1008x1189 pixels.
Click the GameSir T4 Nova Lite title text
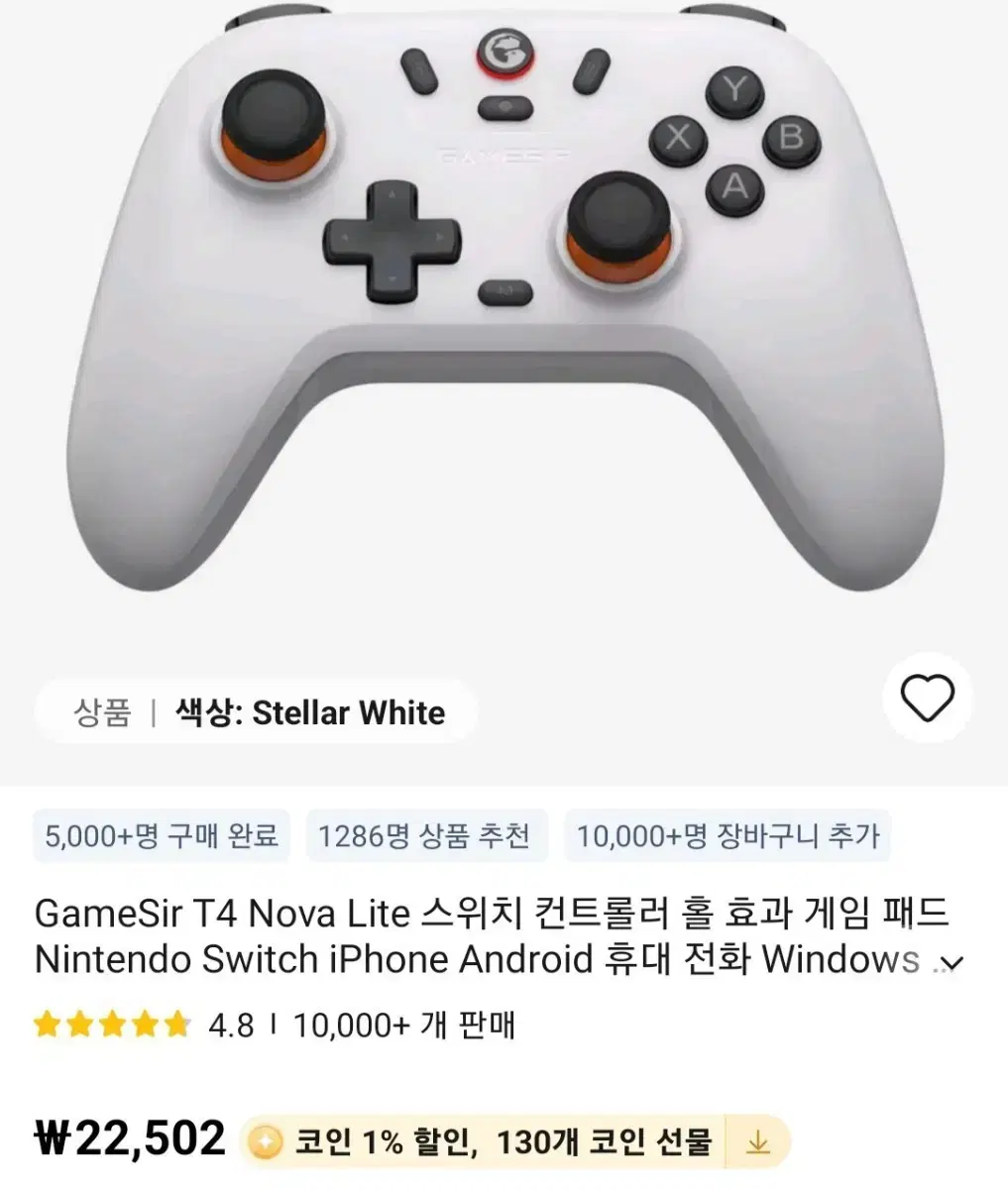396,915
